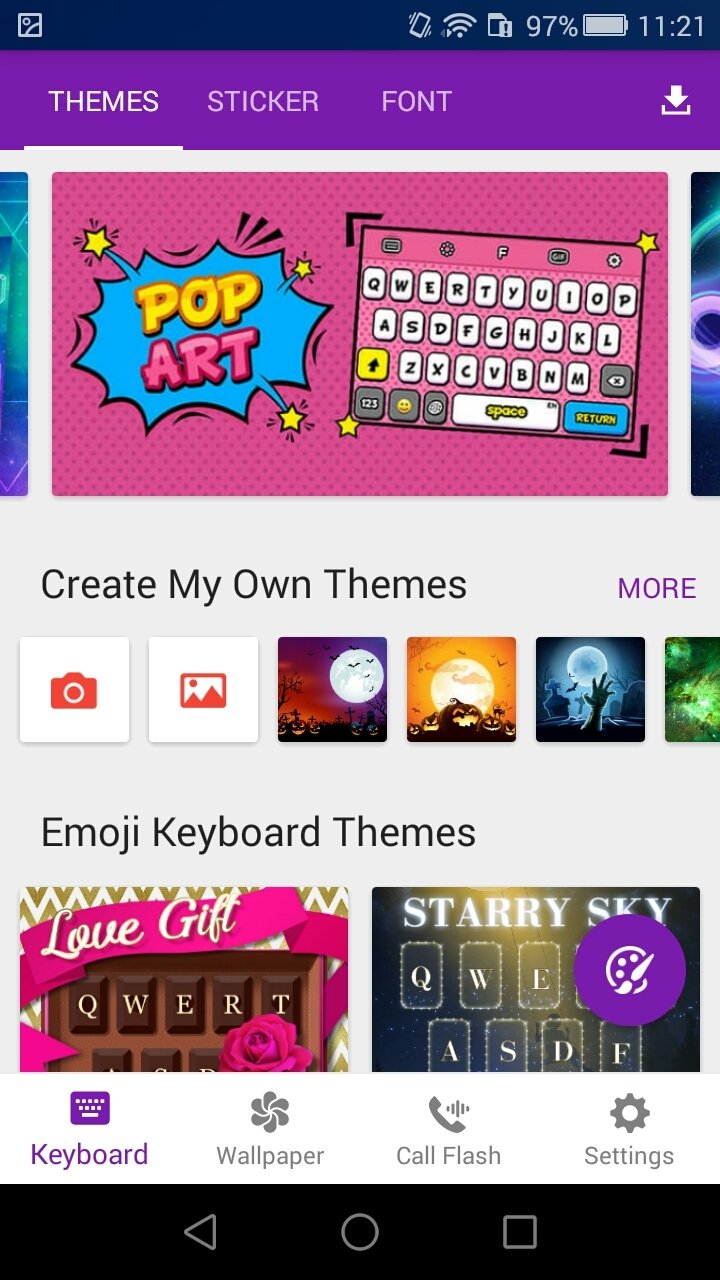The height and width of the screenshot is (1280, 720).
Task: Create a theme using the camera
Action: [74, 690]
